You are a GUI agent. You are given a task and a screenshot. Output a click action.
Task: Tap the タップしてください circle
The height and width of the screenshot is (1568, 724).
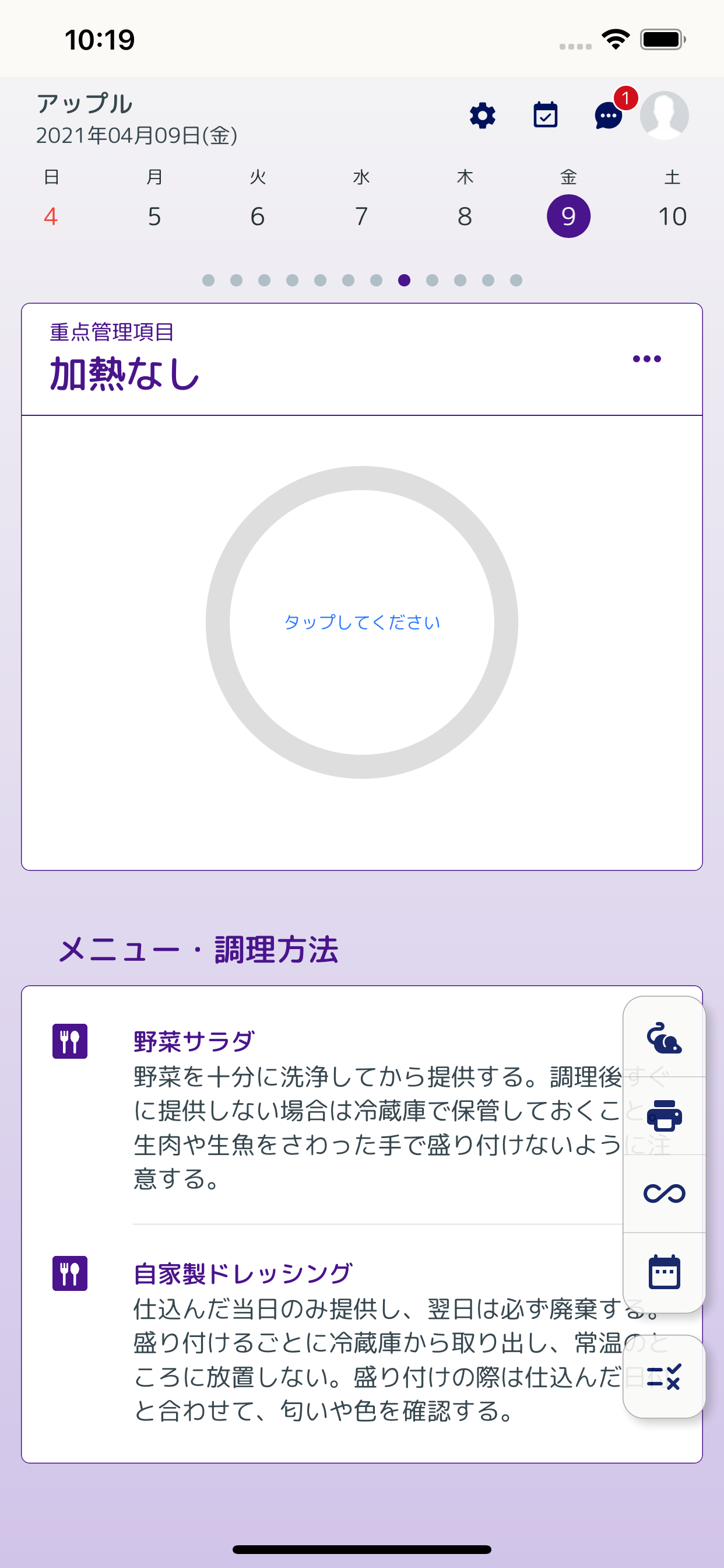[362, 622]
